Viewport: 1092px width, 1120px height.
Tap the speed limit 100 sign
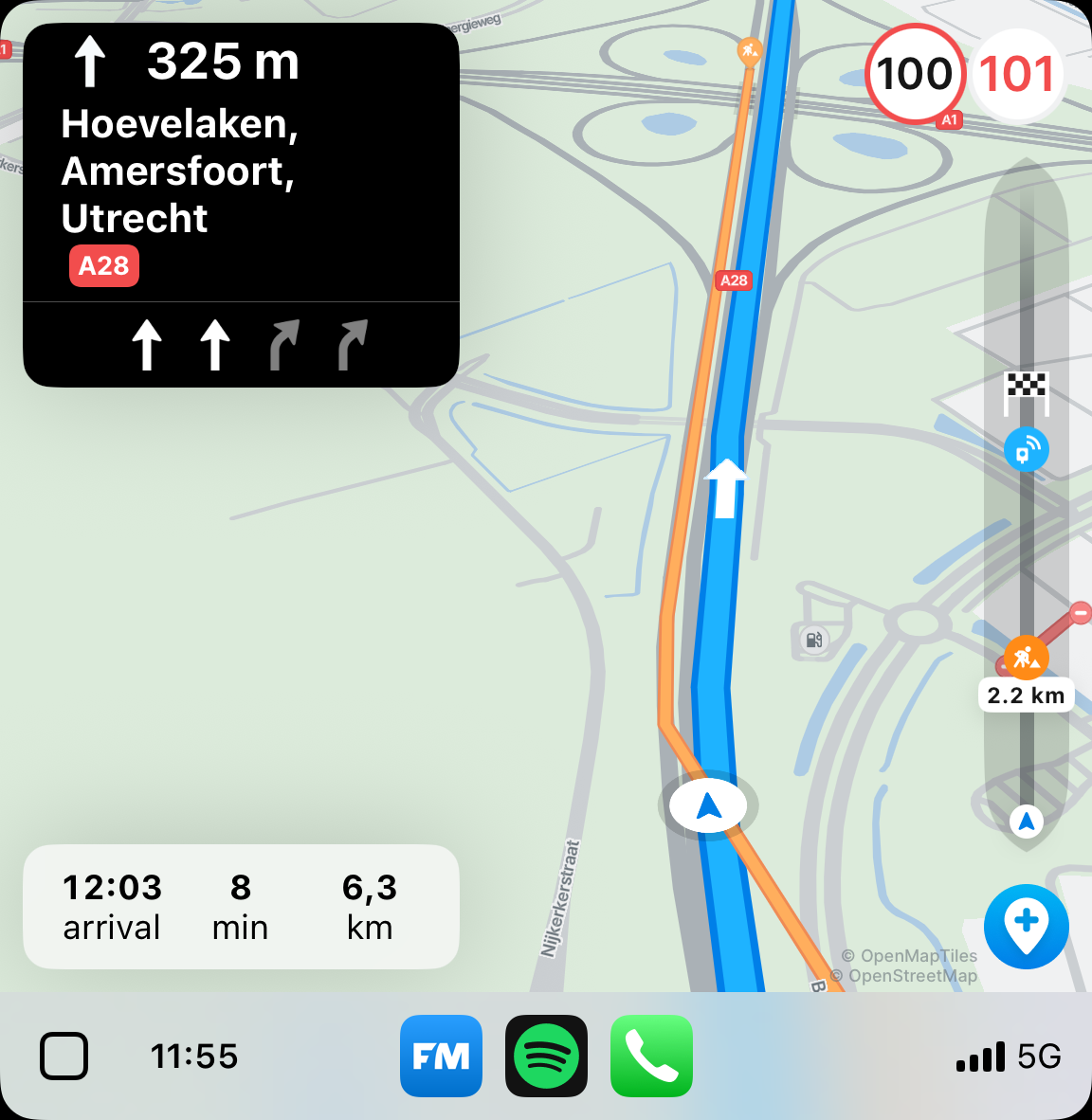coord(914,74)
